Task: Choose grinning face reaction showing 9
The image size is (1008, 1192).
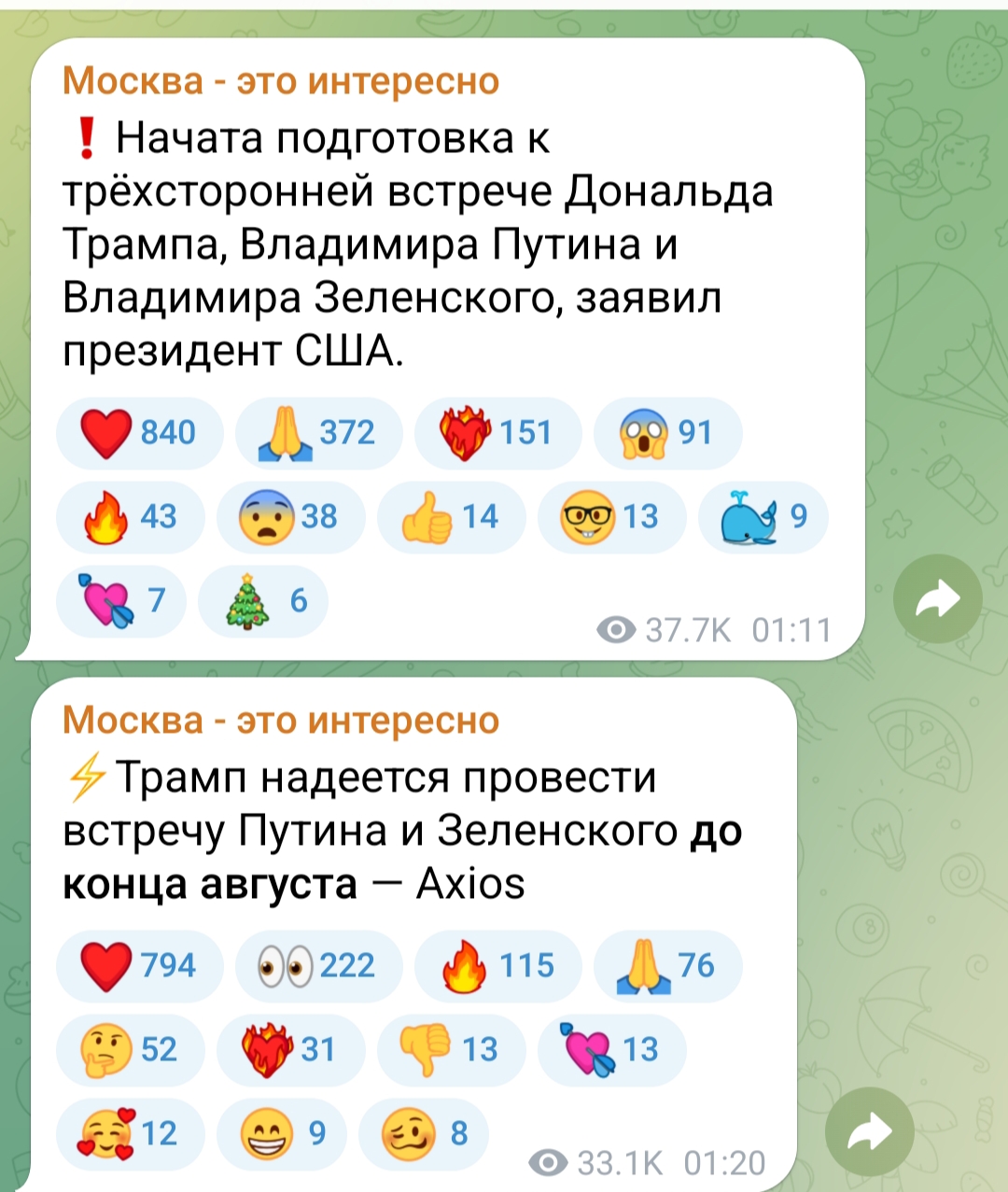Action: 281,1134
